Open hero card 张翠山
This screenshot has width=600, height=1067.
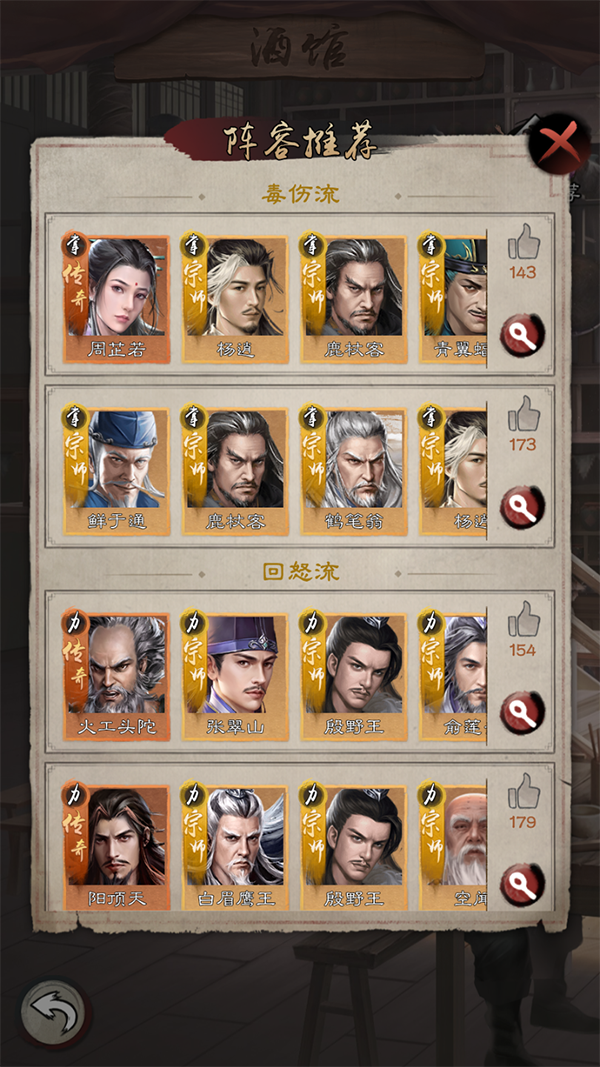(235, 675)
